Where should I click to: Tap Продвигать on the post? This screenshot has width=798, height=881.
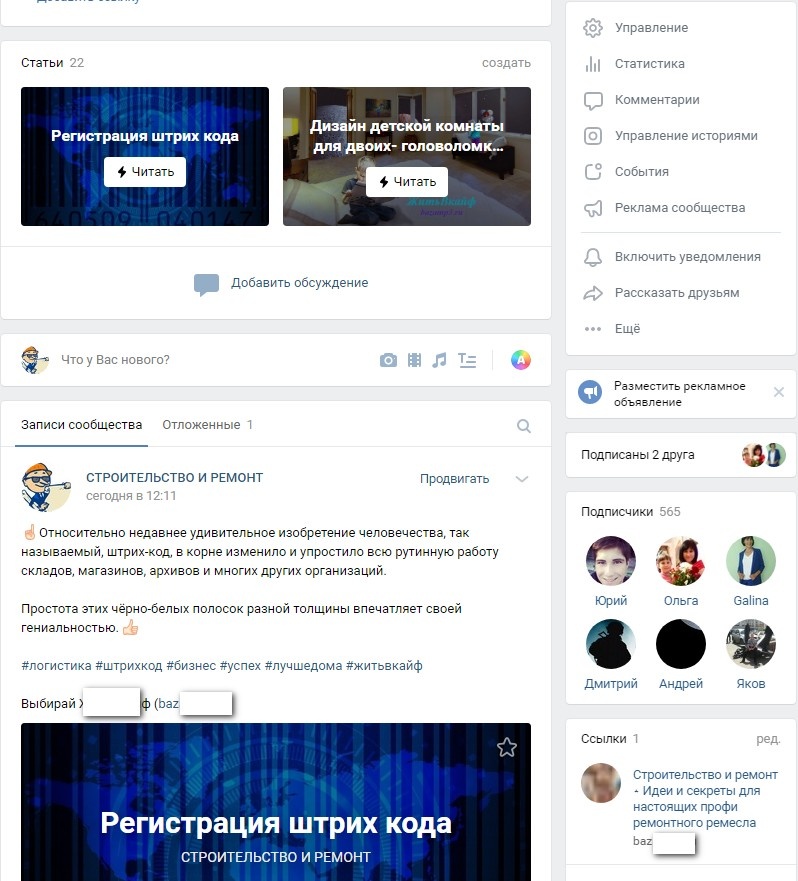pyautogui.click(x=454, y=479)
